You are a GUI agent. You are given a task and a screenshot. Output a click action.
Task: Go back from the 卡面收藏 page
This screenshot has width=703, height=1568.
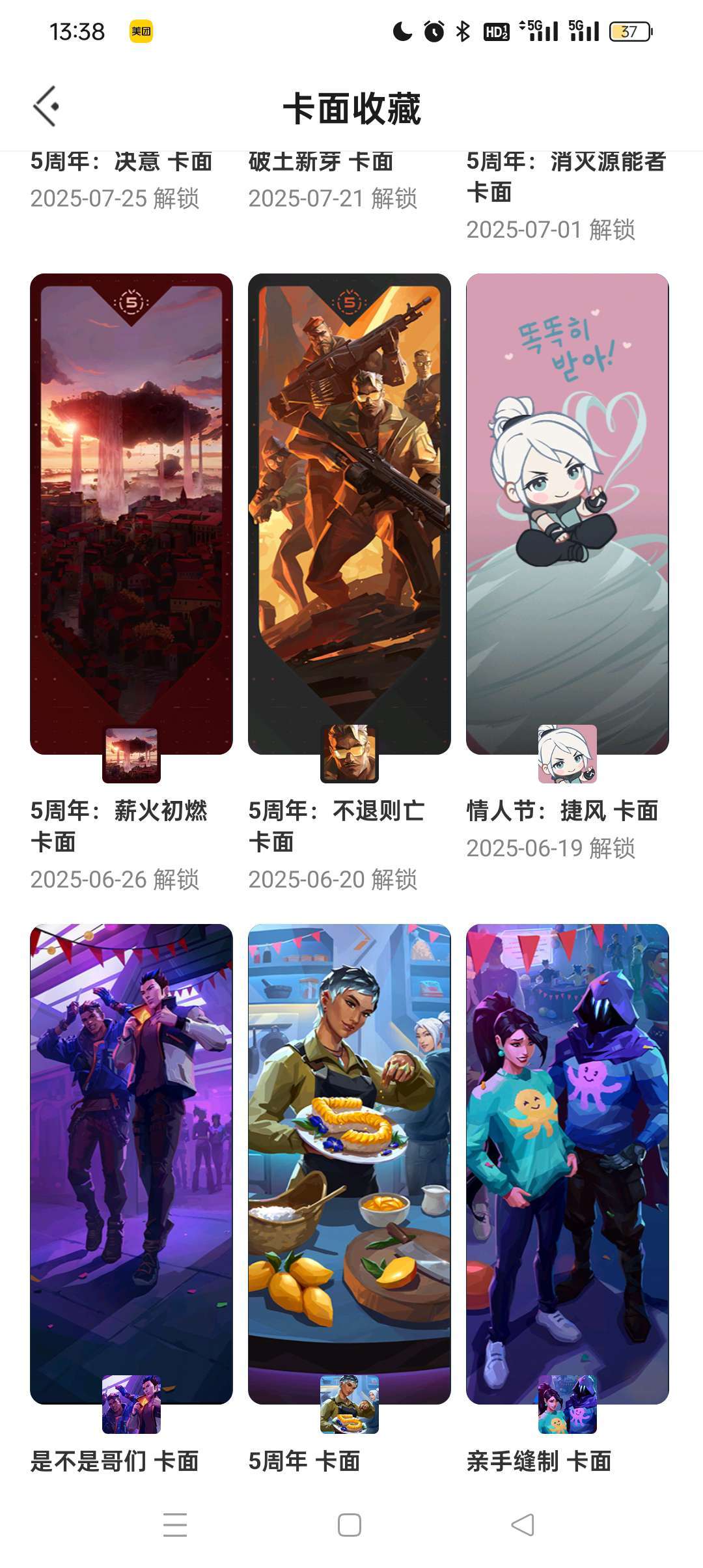[47, 106]
